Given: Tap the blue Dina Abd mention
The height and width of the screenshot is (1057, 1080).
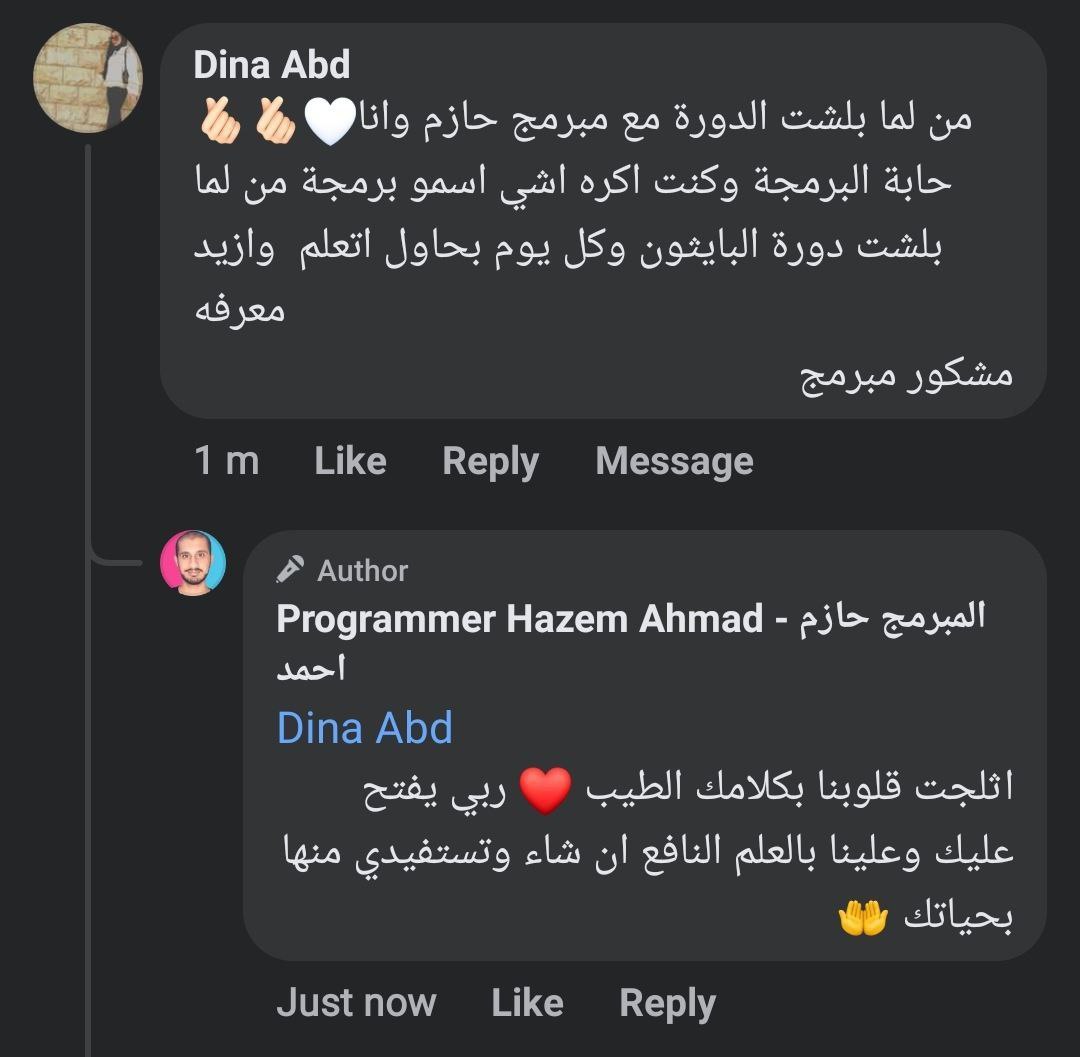Looking at the screenshot, I should click(364, 727).
